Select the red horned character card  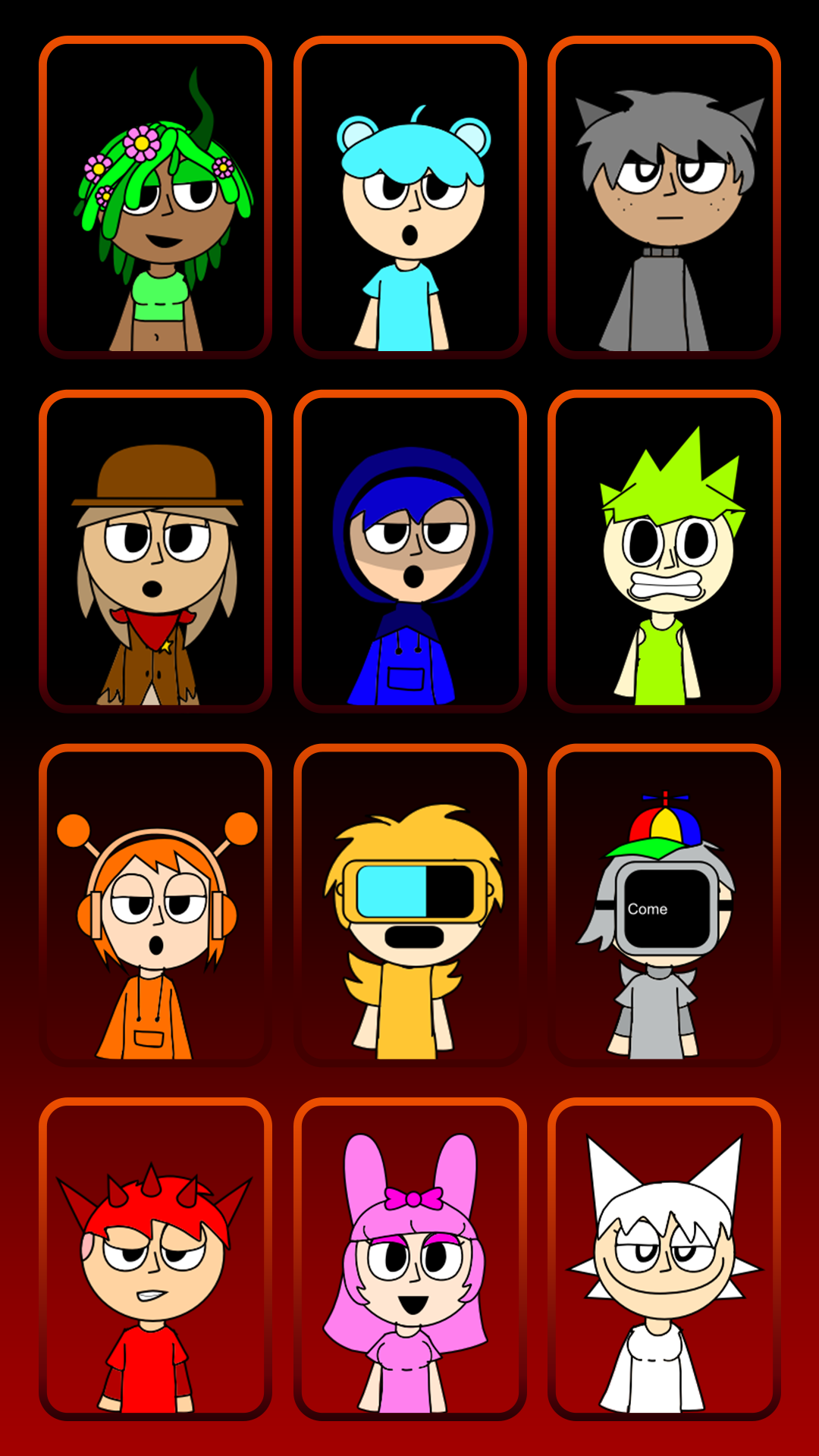(x=155, y=1259)
